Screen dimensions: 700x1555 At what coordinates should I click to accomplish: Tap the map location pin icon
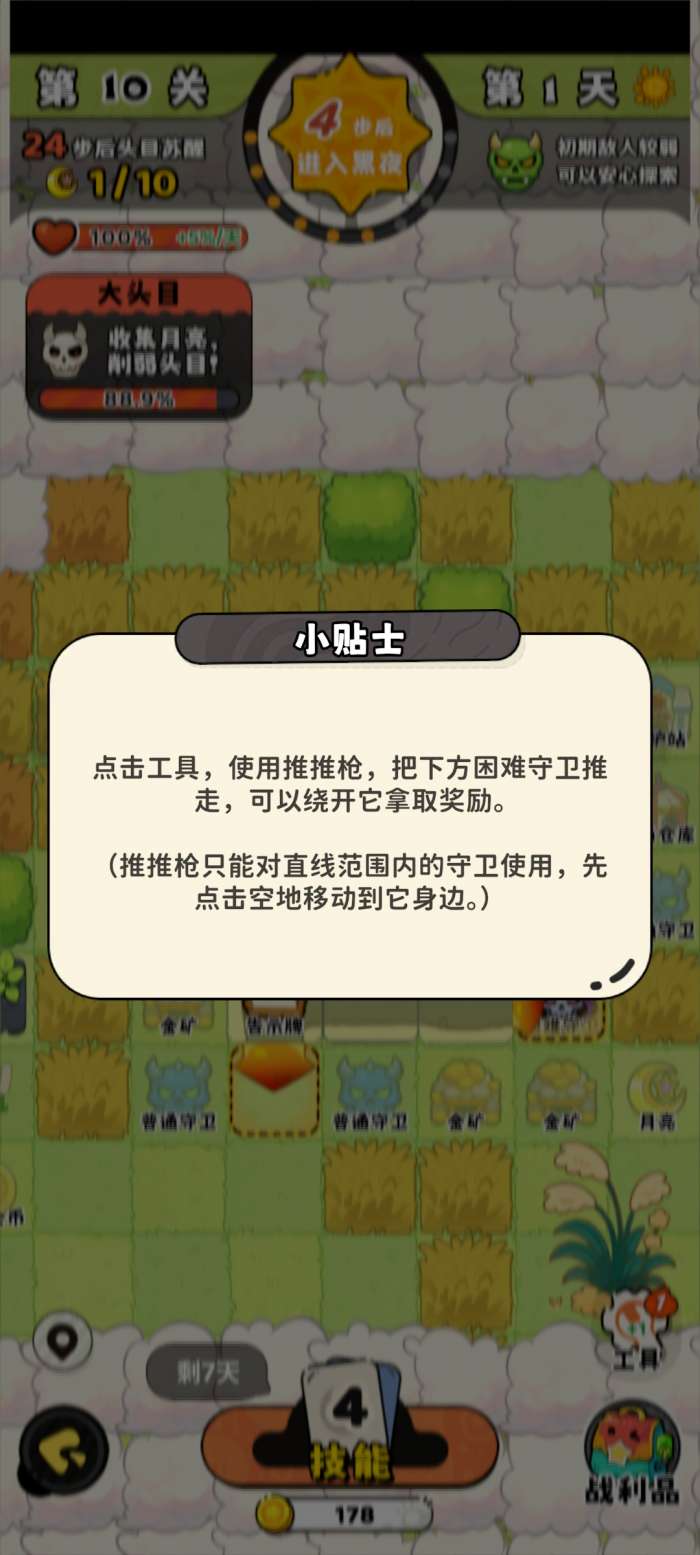click(x=62, y=1340)
